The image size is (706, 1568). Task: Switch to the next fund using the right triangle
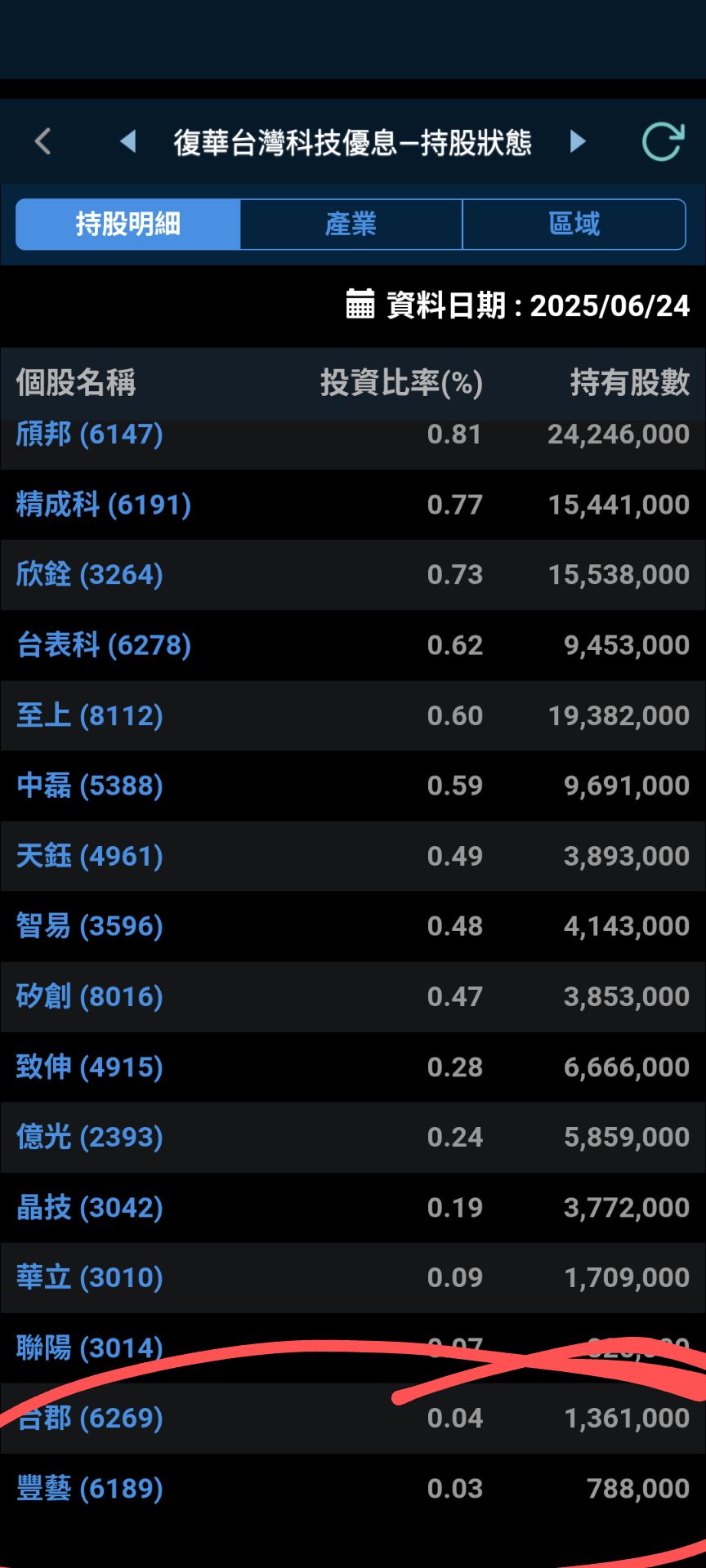[578, 141]
